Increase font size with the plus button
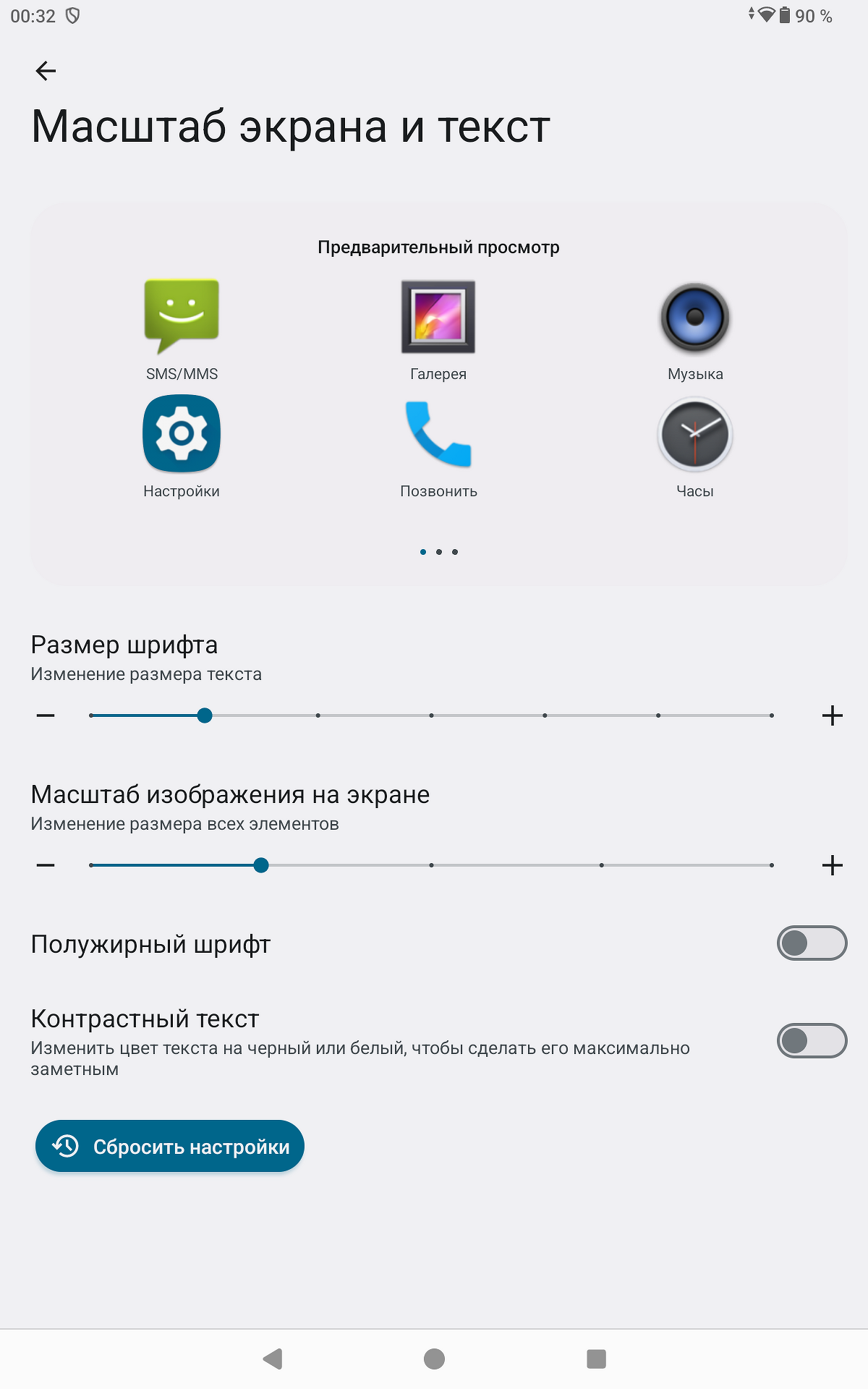 (832, 715)
